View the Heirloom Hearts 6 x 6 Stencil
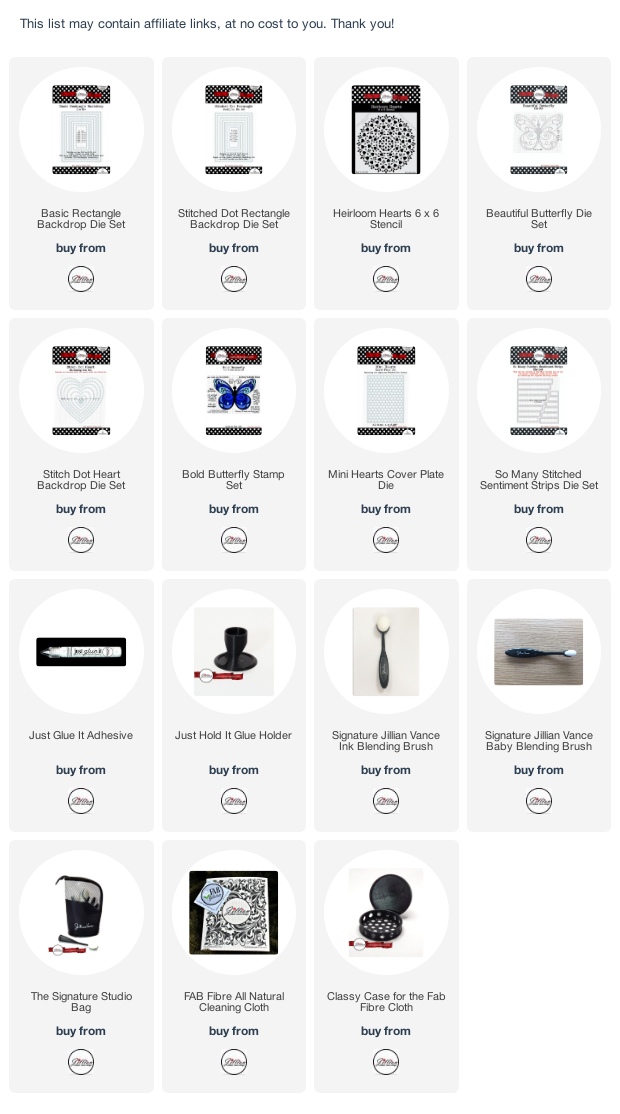 coord(386,219)
